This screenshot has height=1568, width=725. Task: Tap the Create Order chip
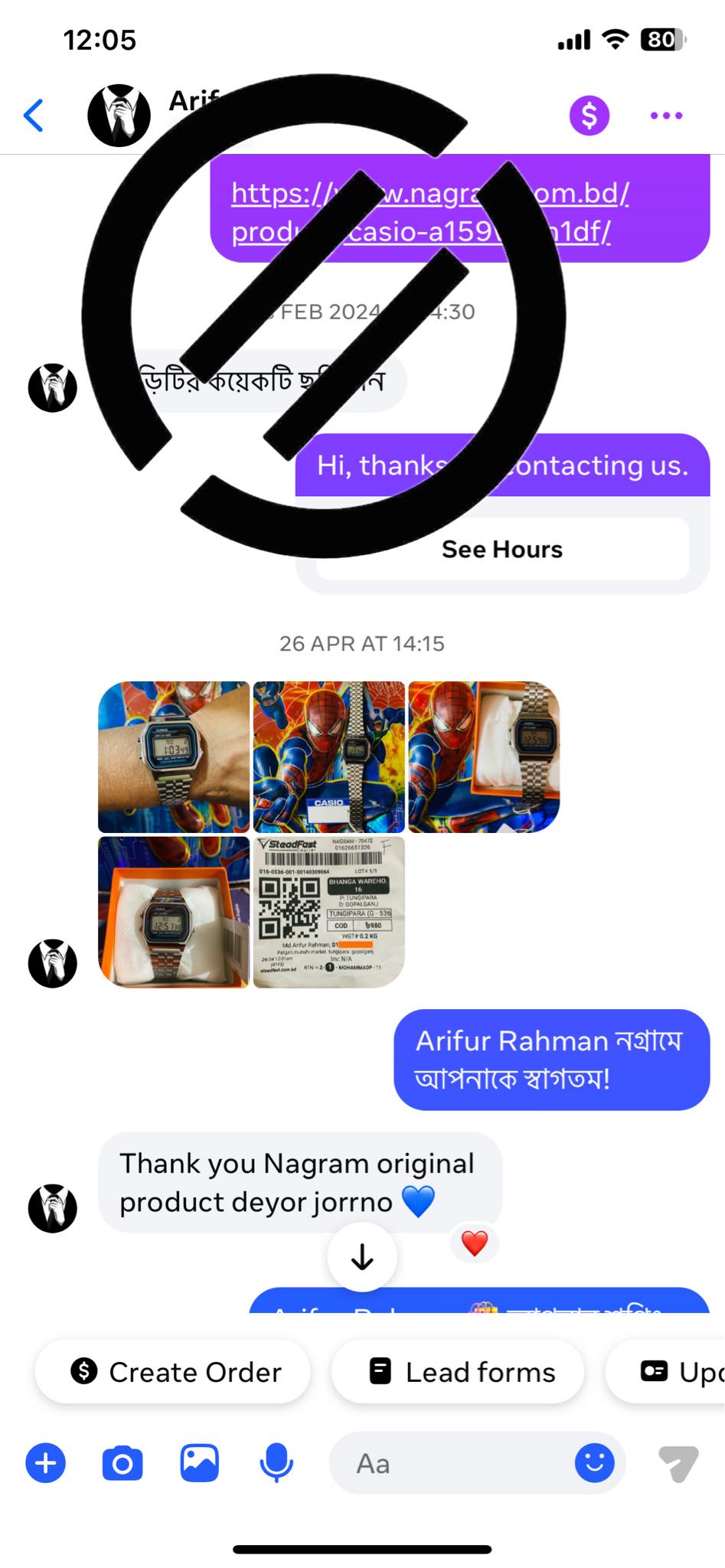pyautogui.click(x=175, y=1371)
